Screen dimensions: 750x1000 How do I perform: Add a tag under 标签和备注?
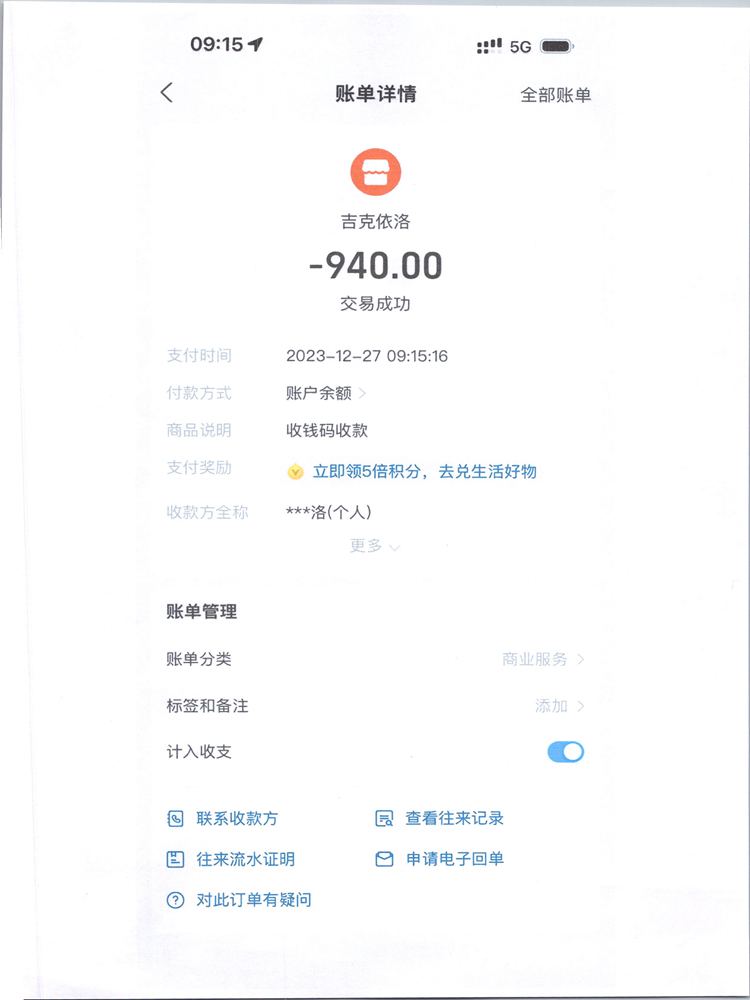coord(558,706)
